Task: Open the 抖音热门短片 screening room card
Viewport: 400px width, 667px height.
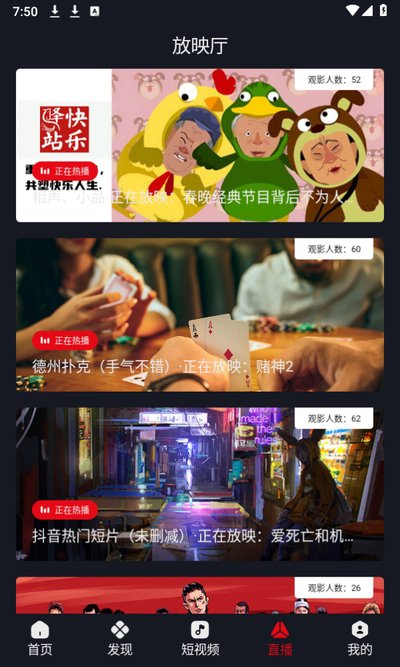Action: (x=200, y=484)
